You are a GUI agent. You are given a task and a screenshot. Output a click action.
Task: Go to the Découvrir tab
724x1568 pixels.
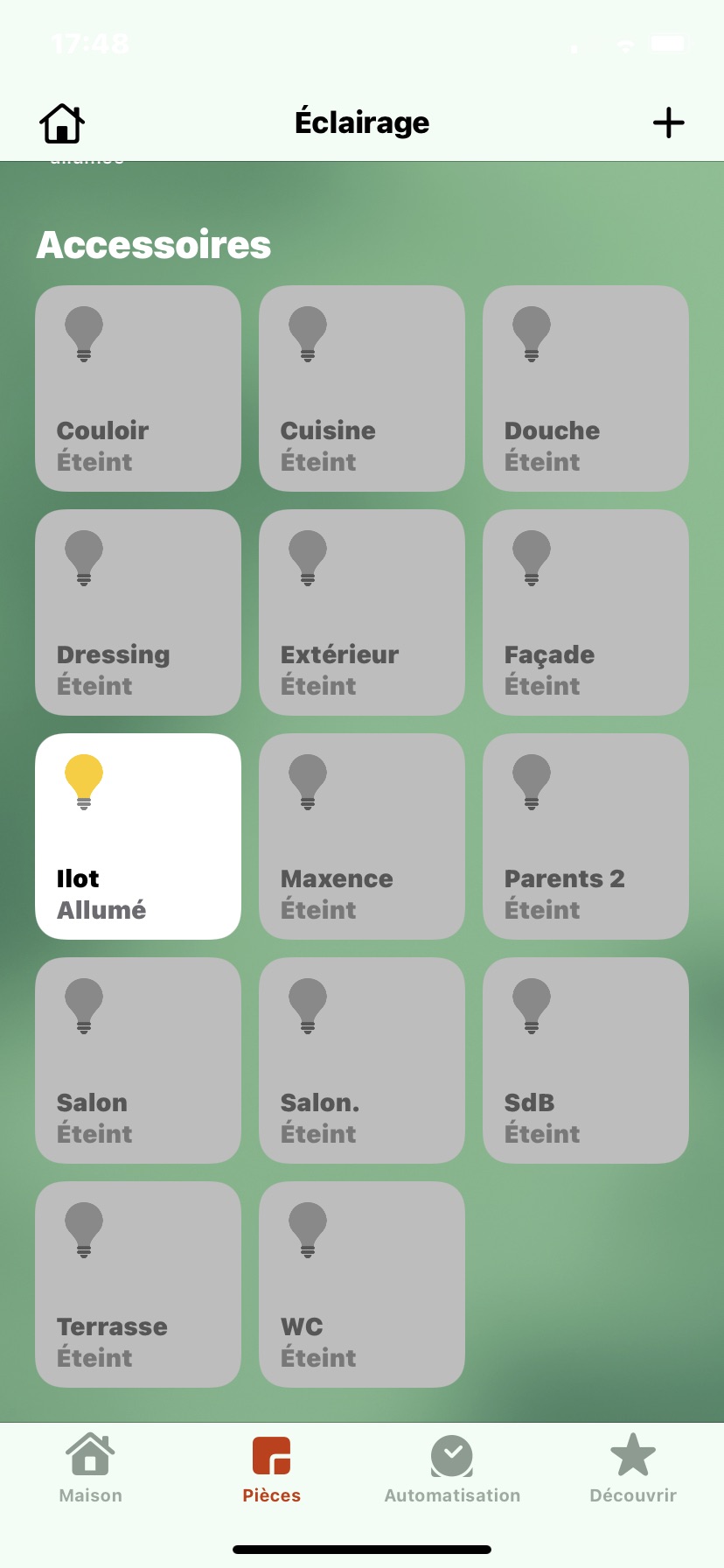(633, 1469)
